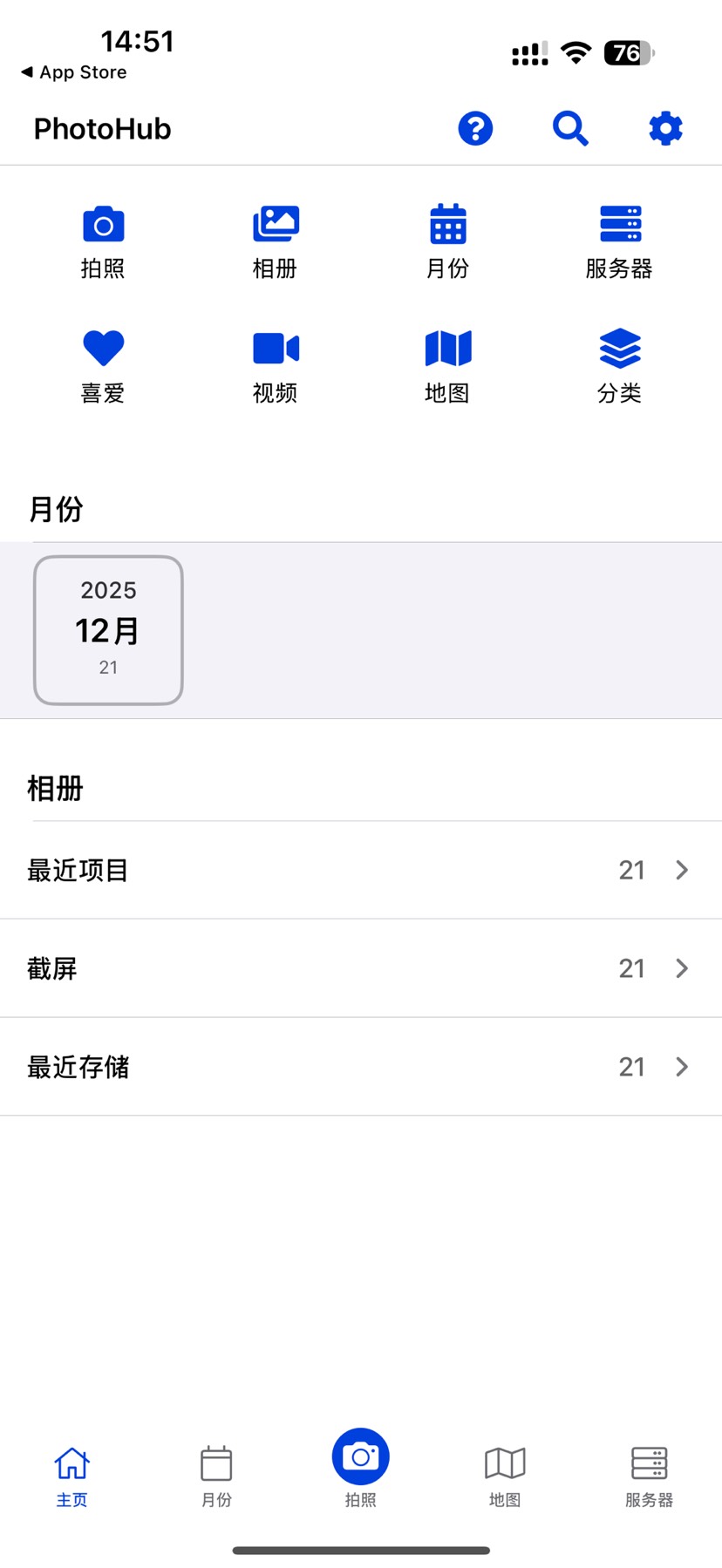The height and width of the screenshot is (1568, 722).
Task: Open the 2025 12月 month thumbnail
Action: (x=107, y=629)
